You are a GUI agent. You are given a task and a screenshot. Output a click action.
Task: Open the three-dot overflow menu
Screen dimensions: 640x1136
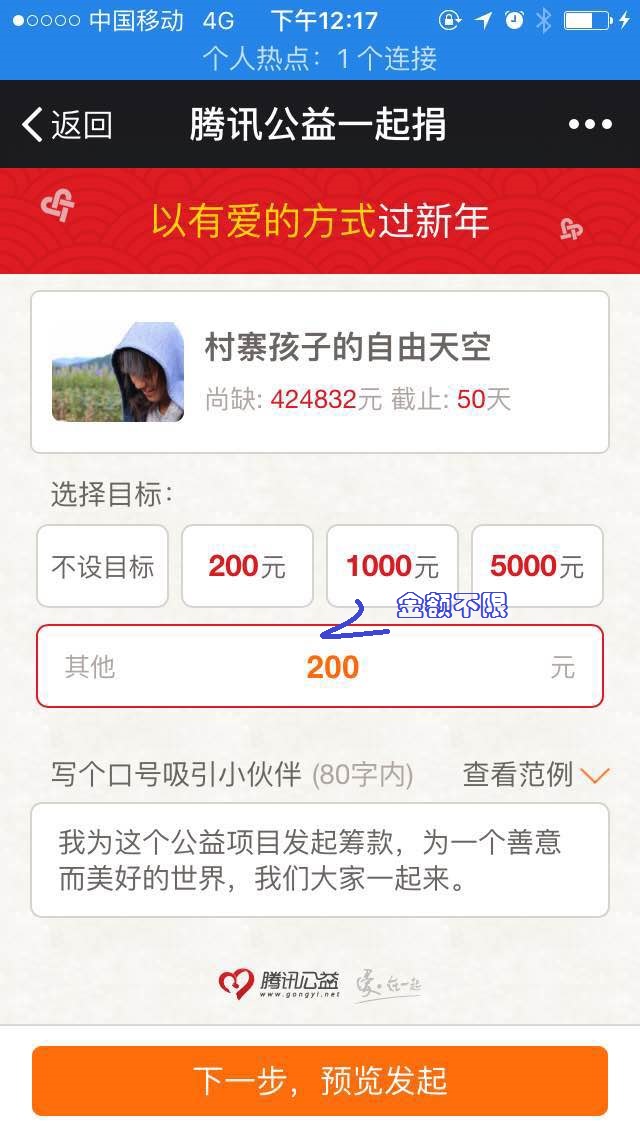pyautogui.click(x=590, y=125)
